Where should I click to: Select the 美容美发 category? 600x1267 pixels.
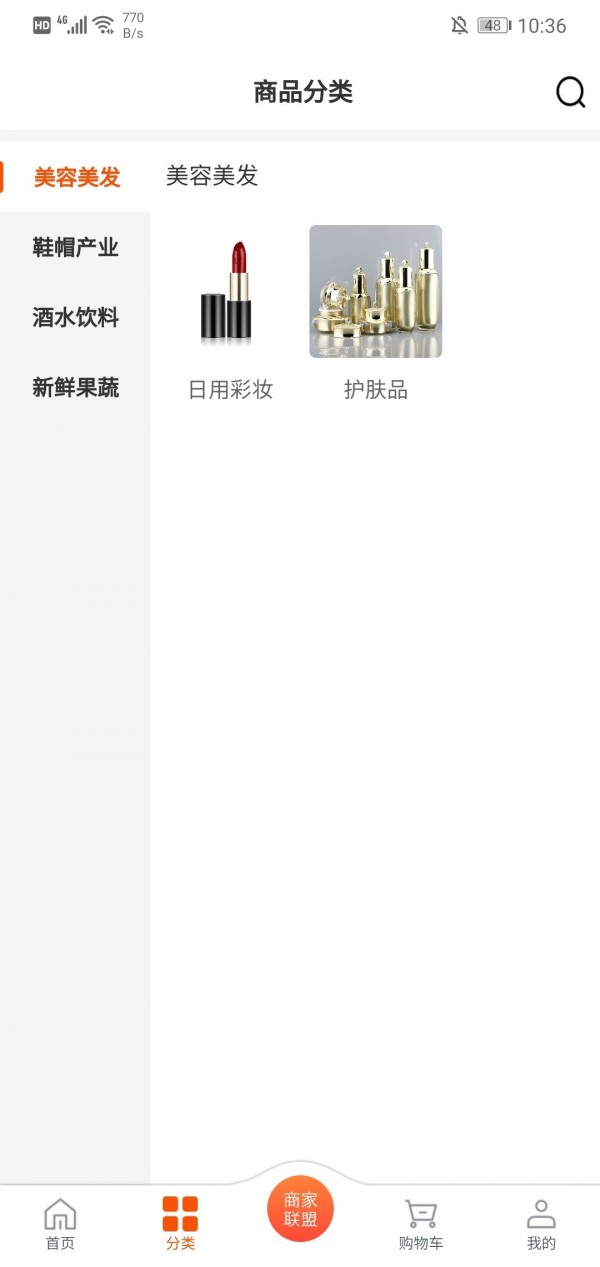coord(76,178)
